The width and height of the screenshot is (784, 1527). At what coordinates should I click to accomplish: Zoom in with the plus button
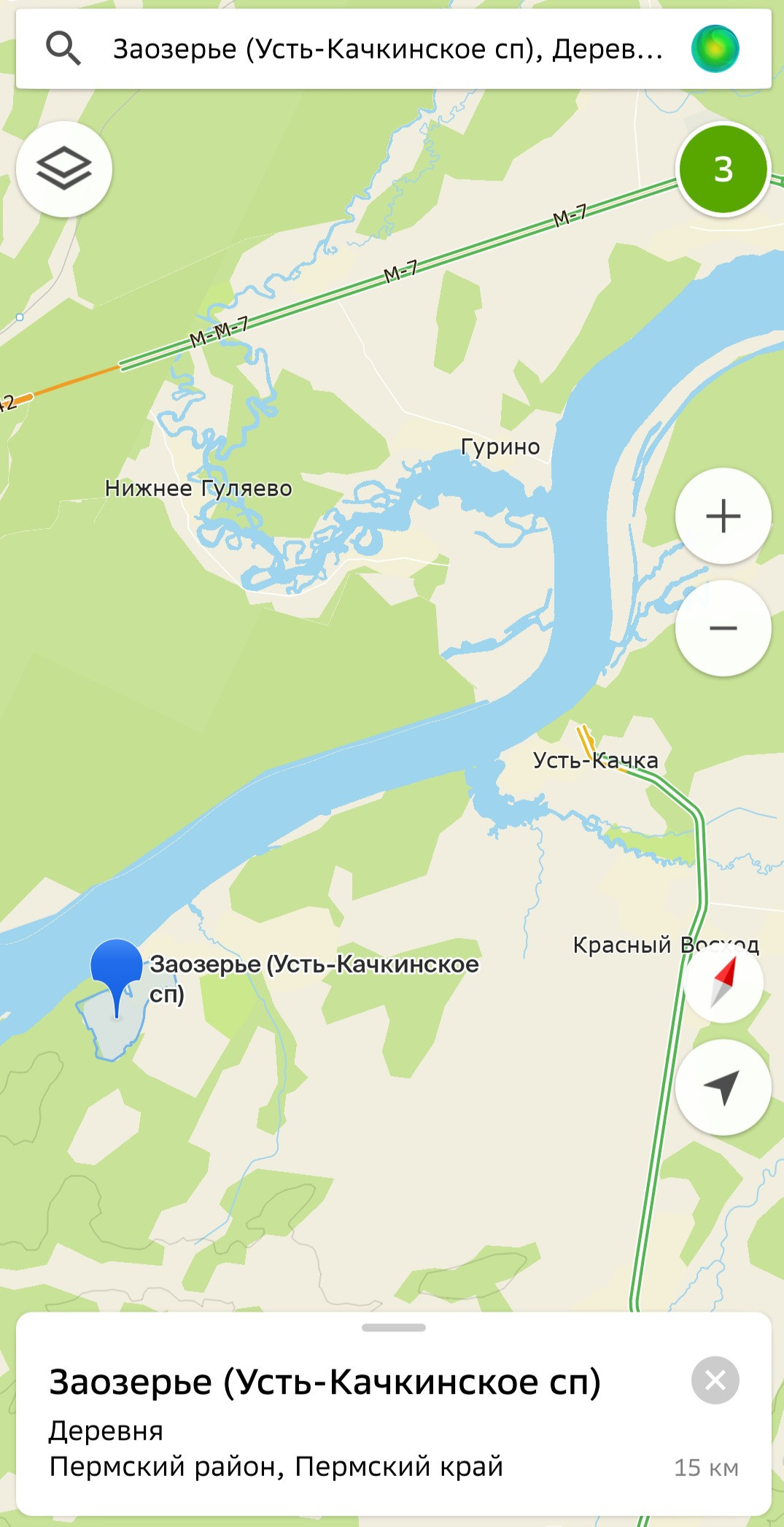click(723, 516)
